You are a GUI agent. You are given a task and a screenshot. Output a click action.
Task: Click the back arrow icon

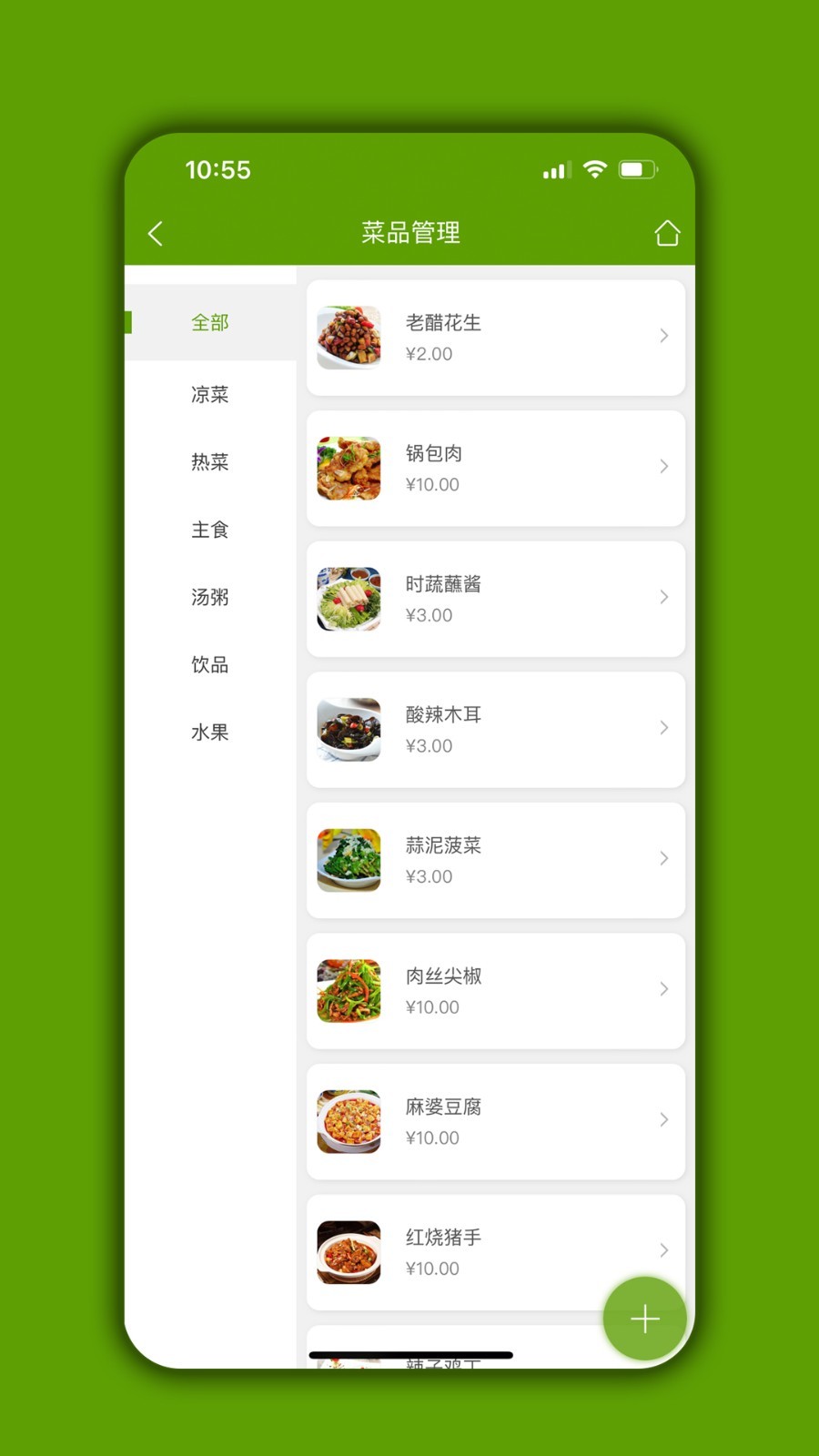coord(155,233)
